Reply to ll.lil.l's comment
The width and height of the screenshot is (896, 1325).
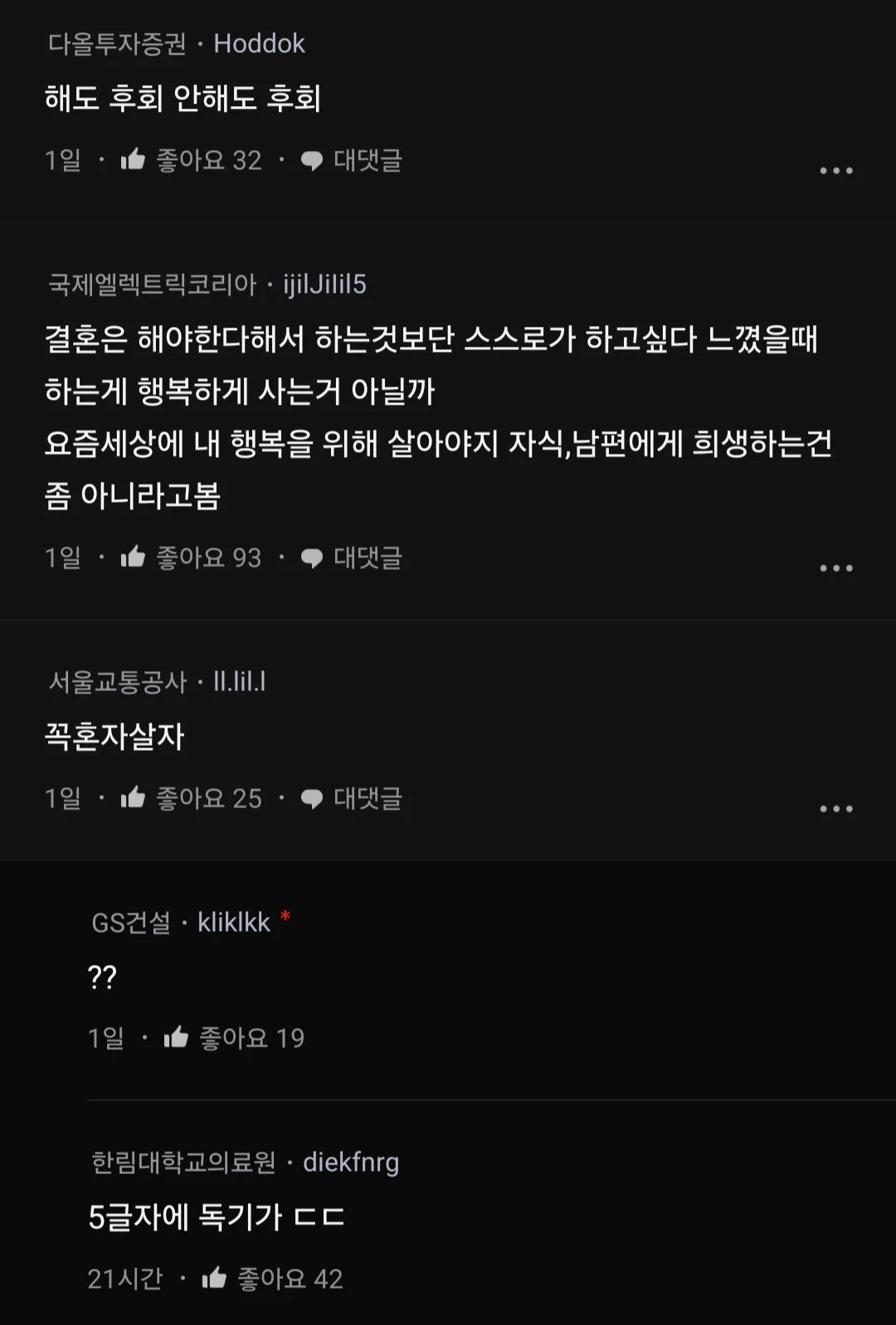click(x=352, y=798)
